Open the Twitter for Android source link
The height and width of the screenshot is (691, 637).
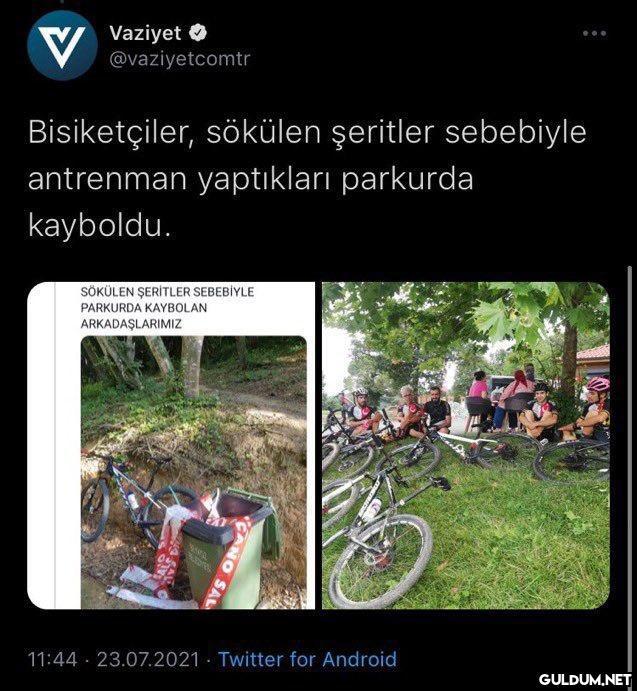[307, 660]
